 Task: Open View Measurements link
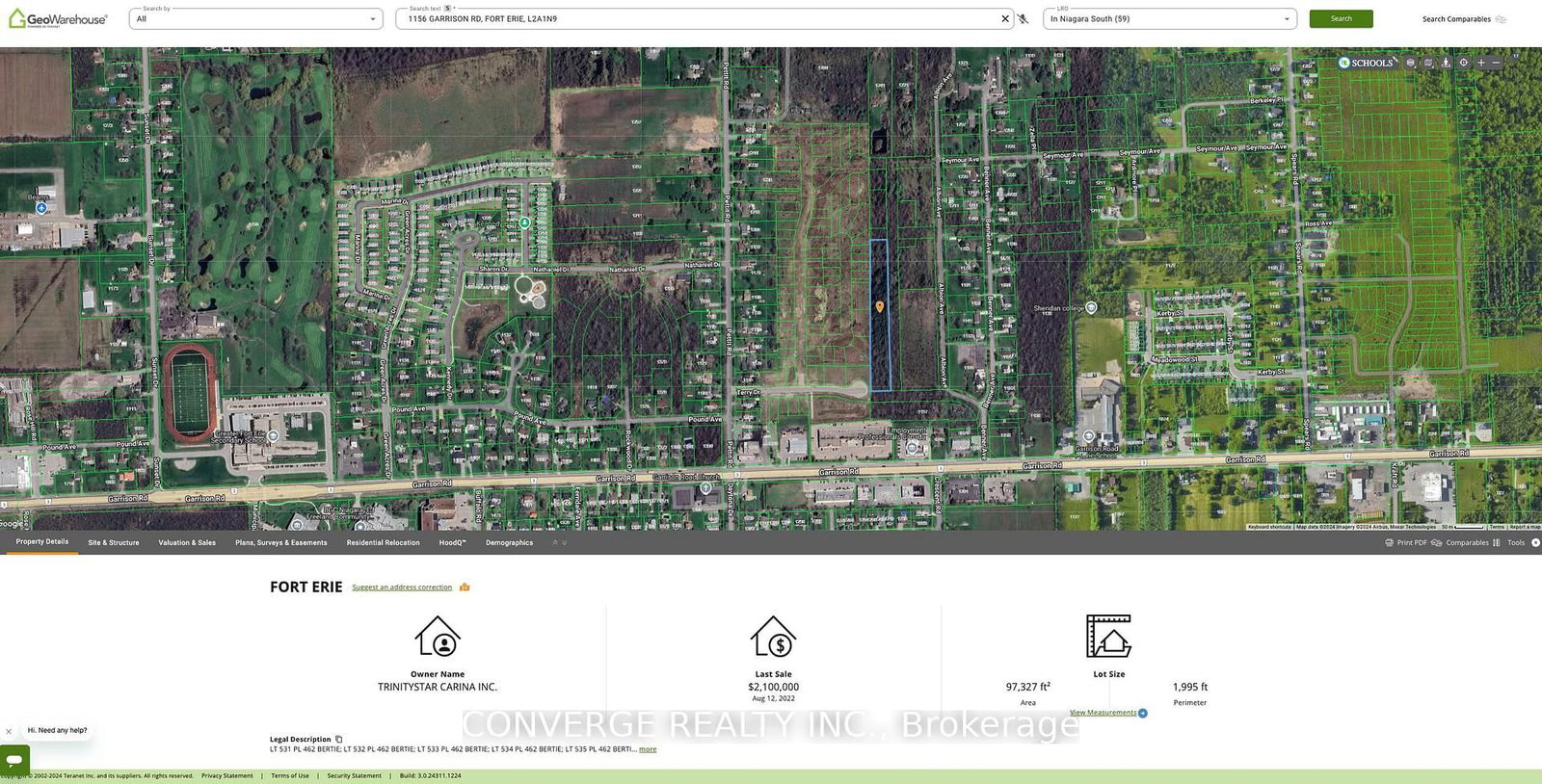click(x=1103, y=713)
